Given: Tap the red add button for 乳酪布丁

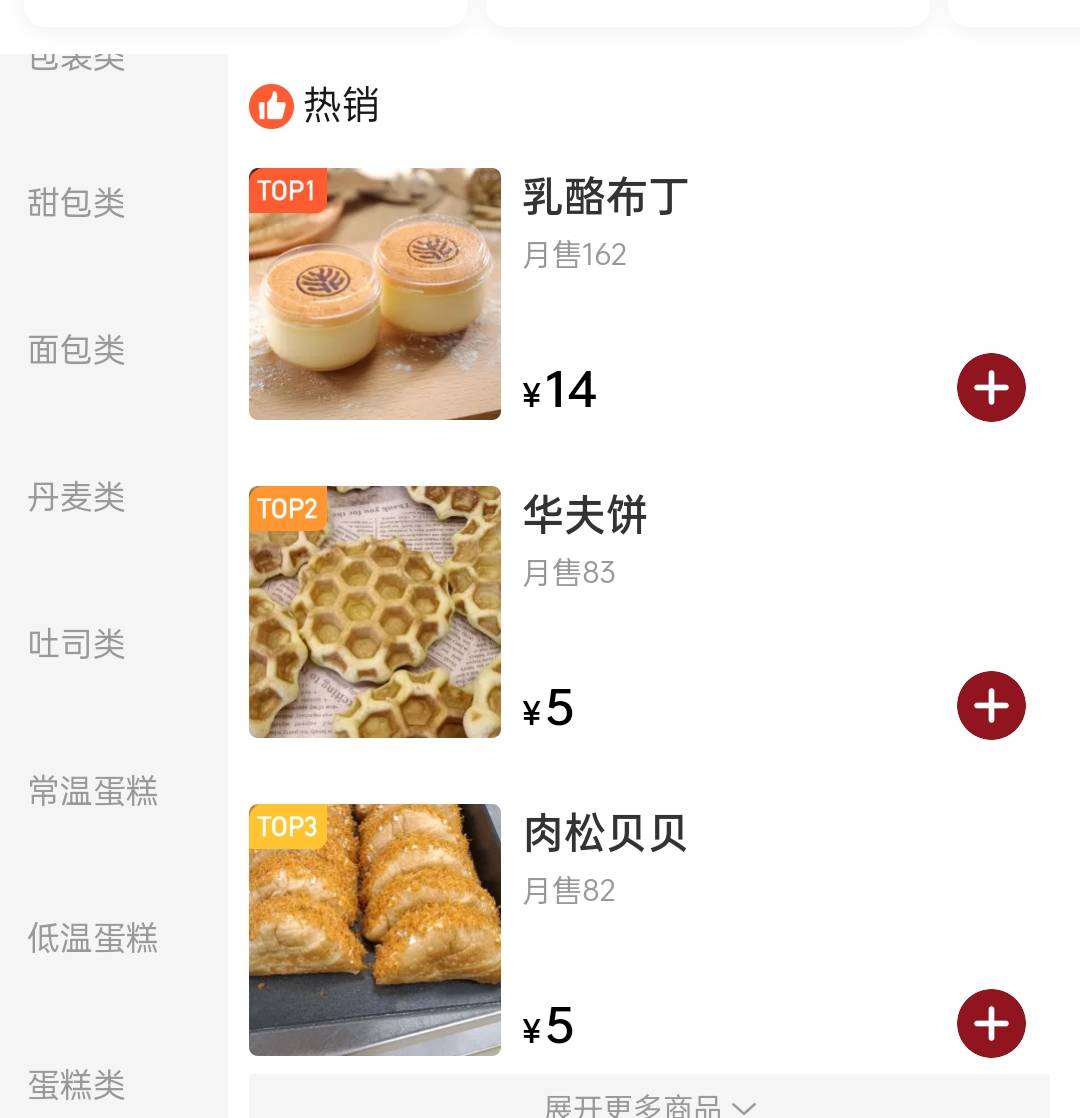Looking at the screenshot, I should point(991,387).
